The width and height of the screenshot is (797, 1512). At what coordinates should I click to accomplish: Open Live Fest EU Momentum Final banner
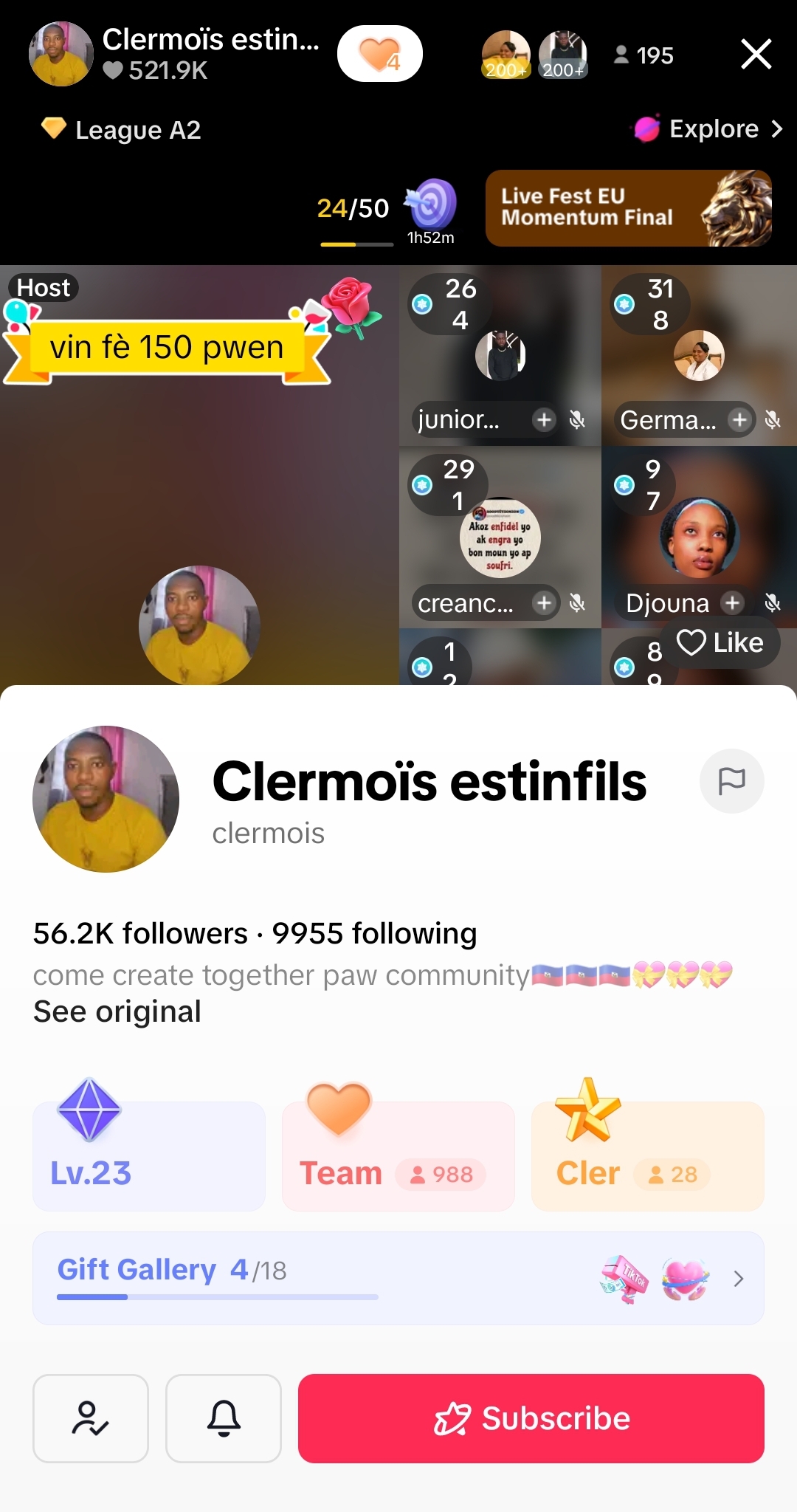tap(628, 208)
